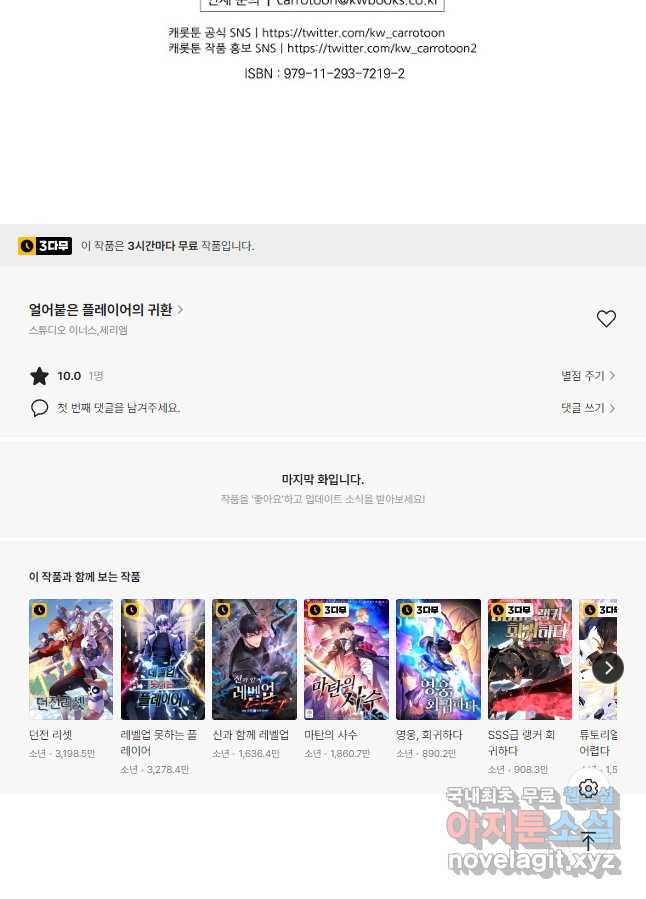Open 영웅, 회귀하다 webtoon
Screen dimensions: 646x899
(x=438, y=659)
